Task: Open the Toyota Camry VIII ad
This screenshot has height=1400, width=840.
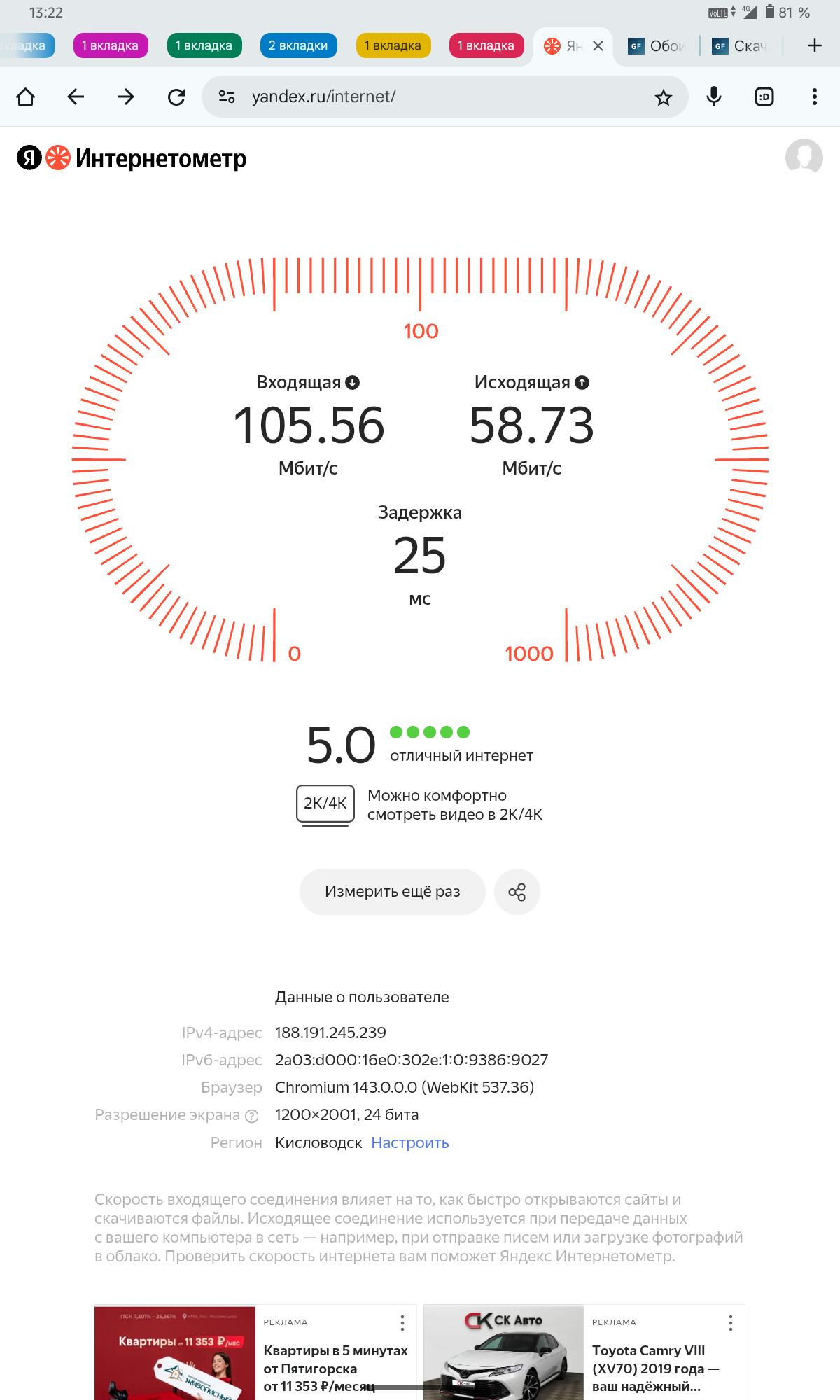Action: tap(647, 1368)
